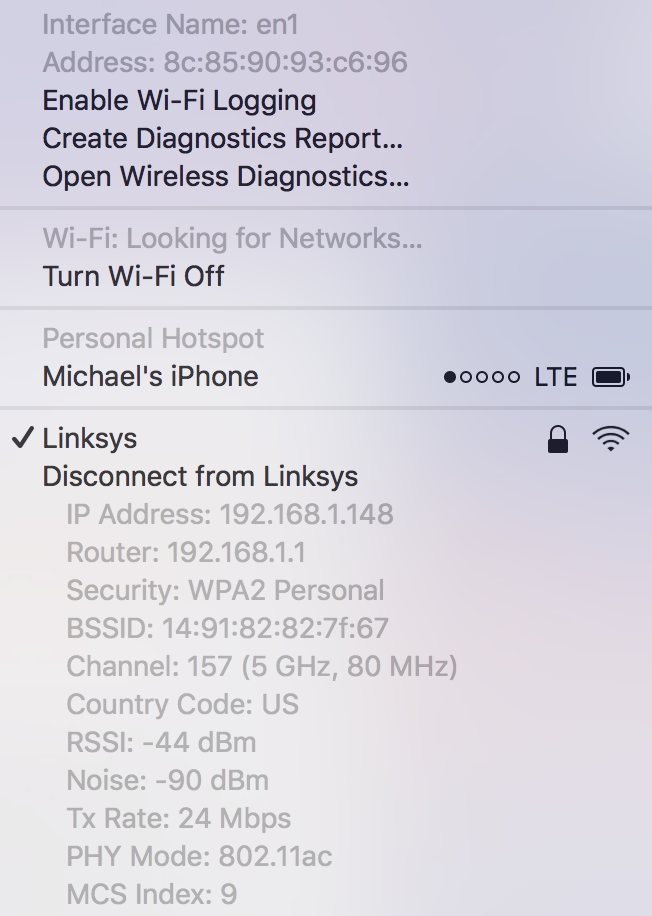
Task: Select Create Diagnostics Report
Action: click(222, 139)
